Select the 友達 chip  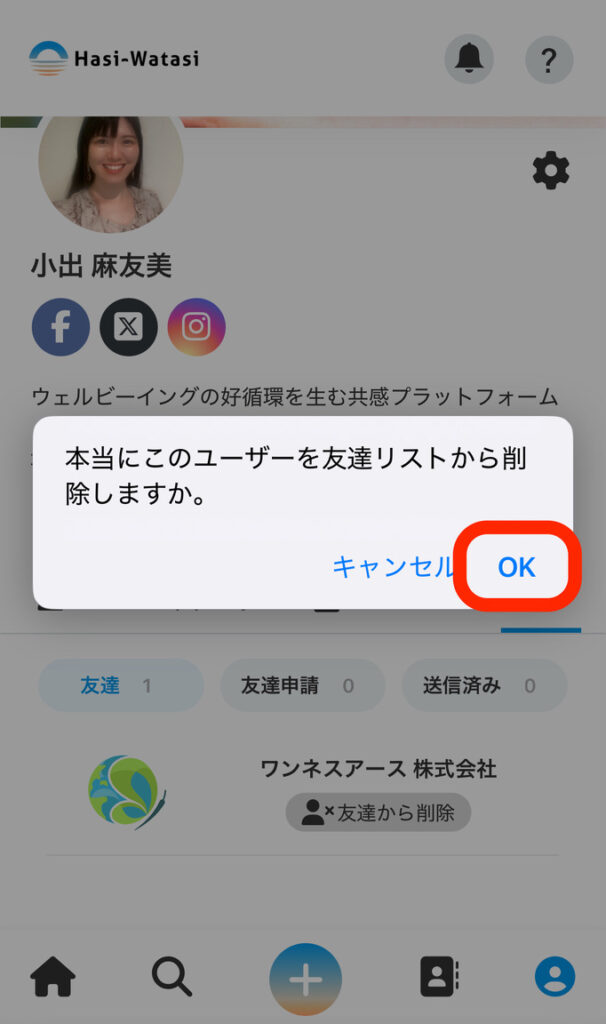point(120,685)
